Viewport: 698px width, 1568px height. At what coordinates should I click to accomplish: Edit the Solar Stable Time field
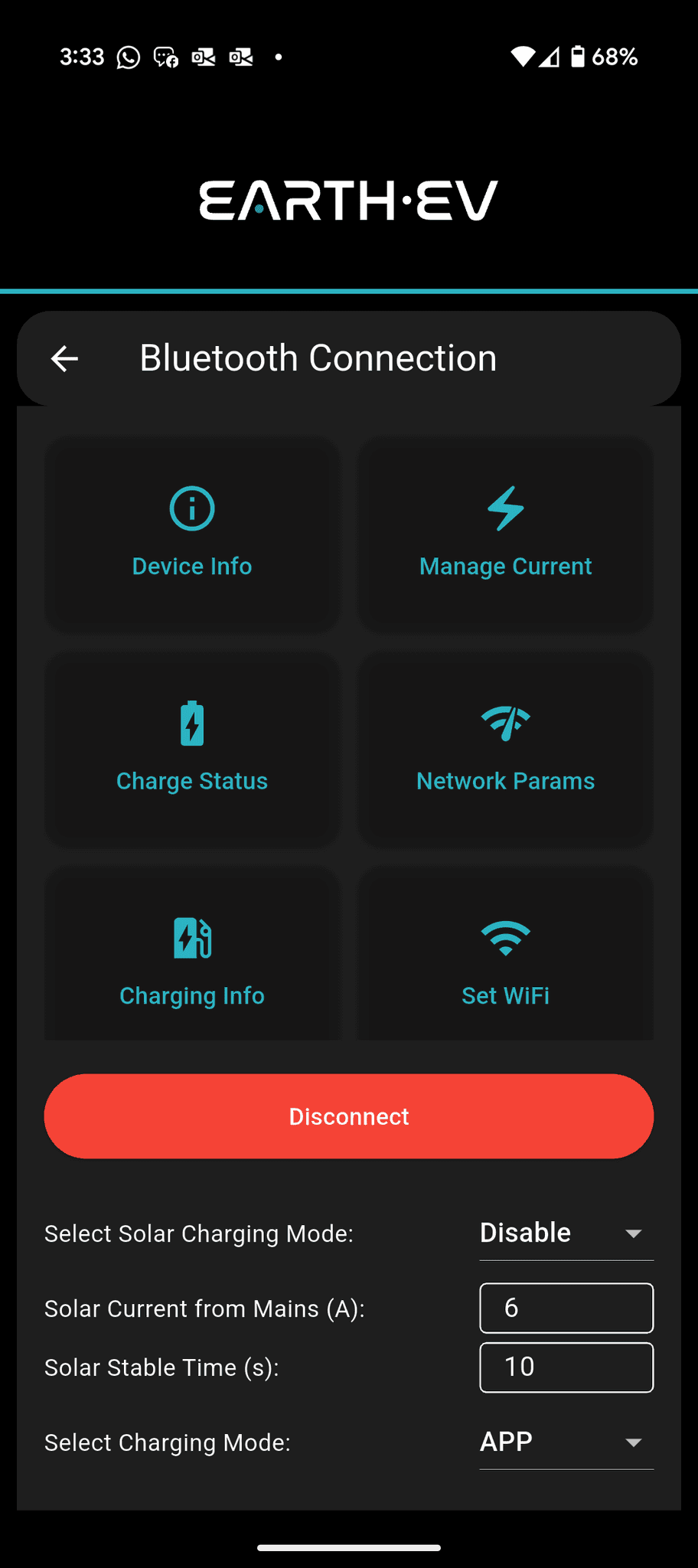566,1367
